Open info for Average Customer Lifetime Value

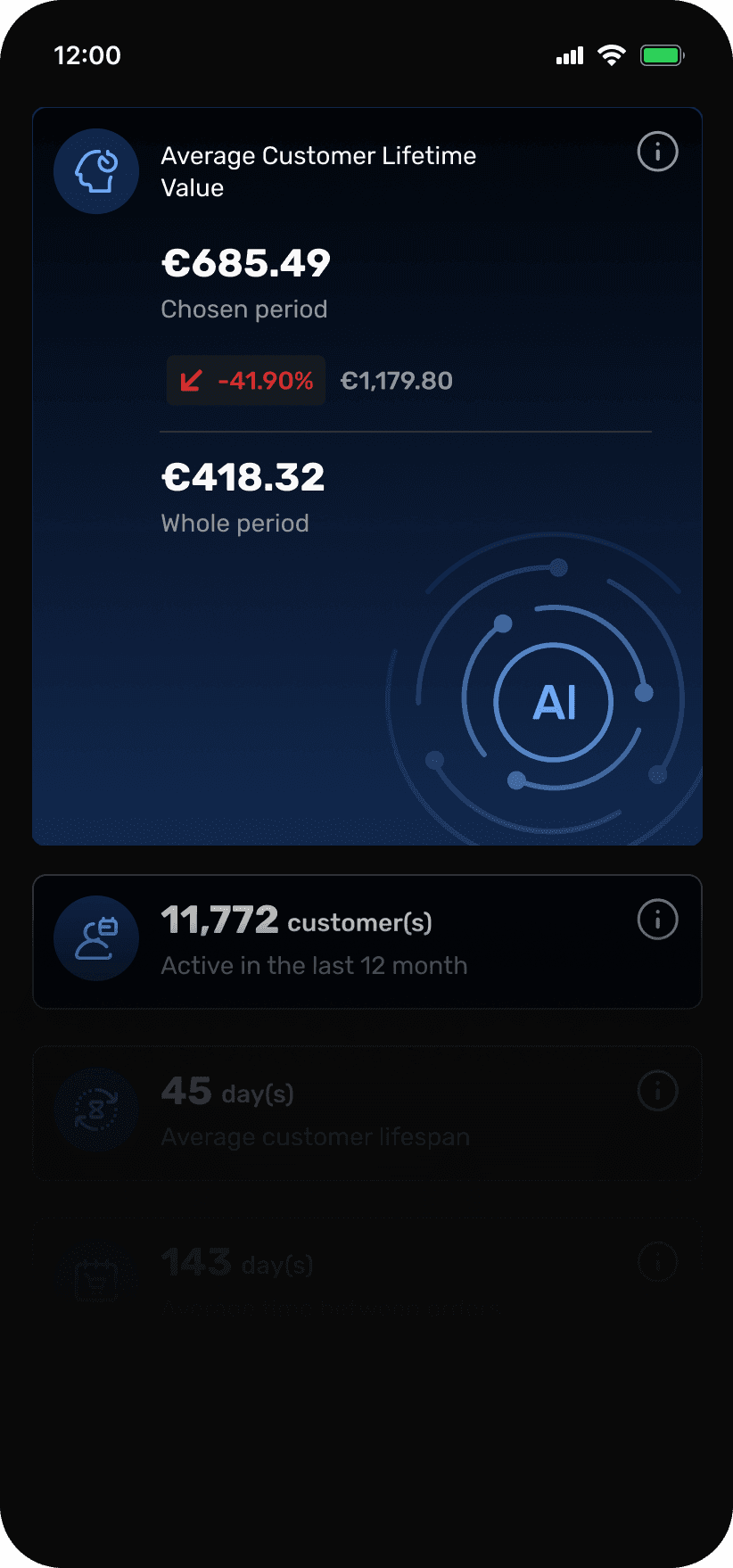656,153
